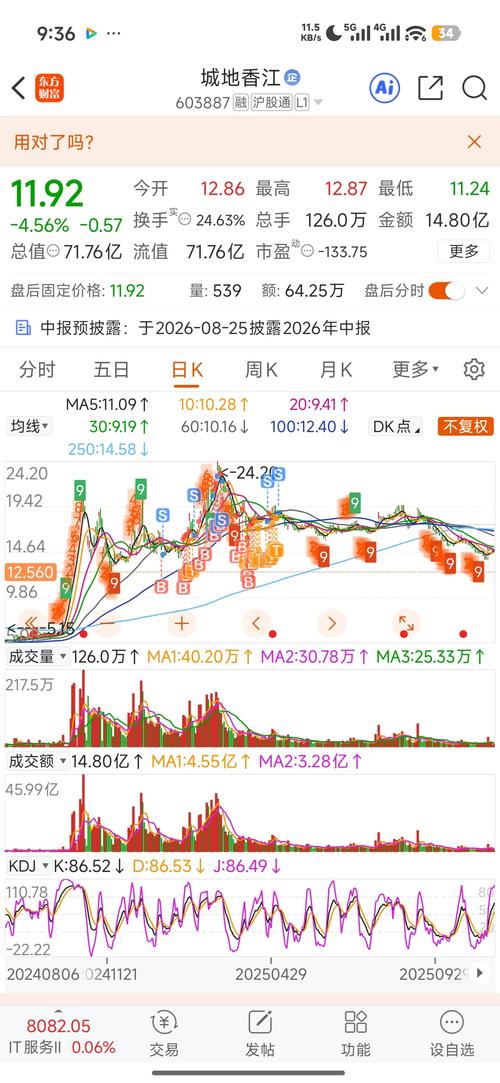Open the 交易 trade tab
500x1083 pixels.
(x=164, y=1033)
